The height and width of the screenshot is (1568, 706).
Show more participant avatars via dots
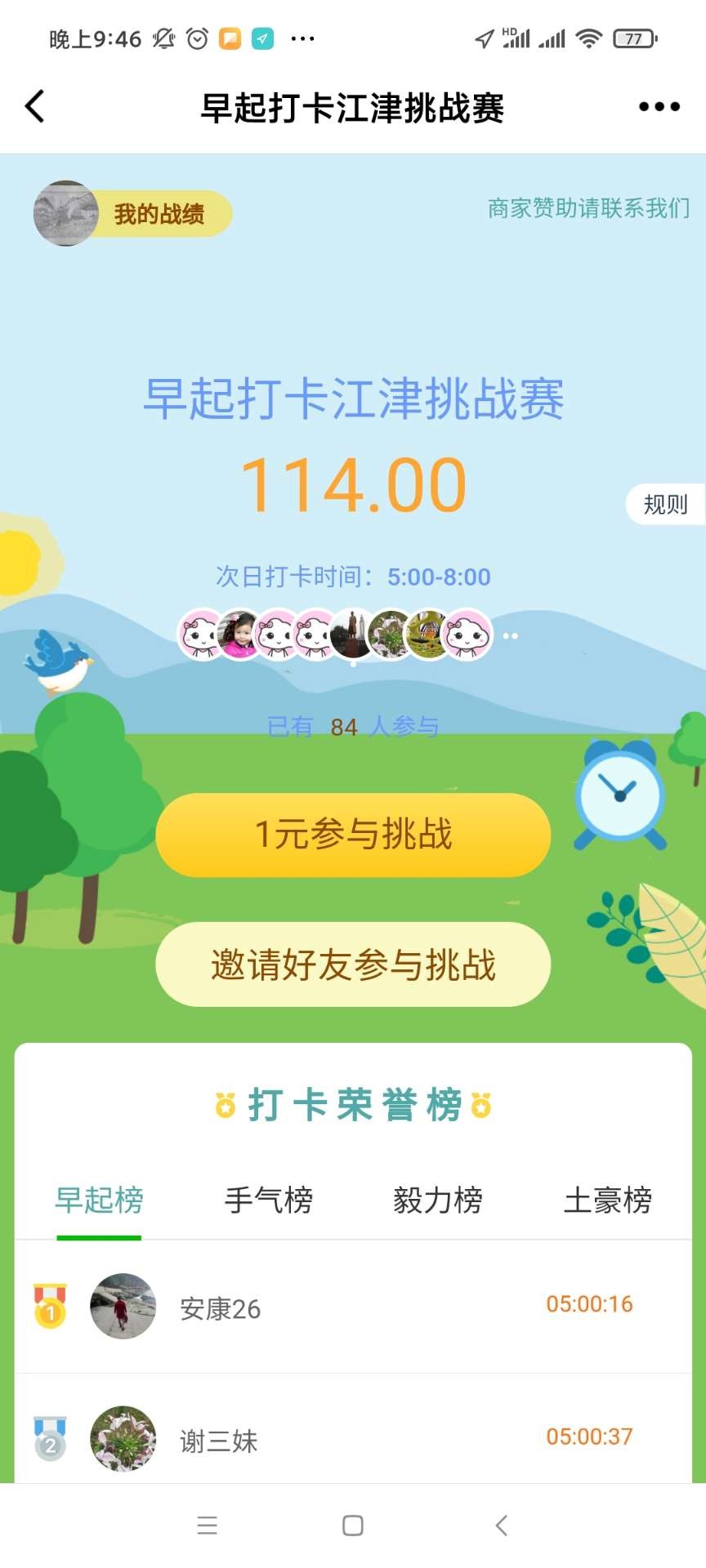[x=511, y=635]
